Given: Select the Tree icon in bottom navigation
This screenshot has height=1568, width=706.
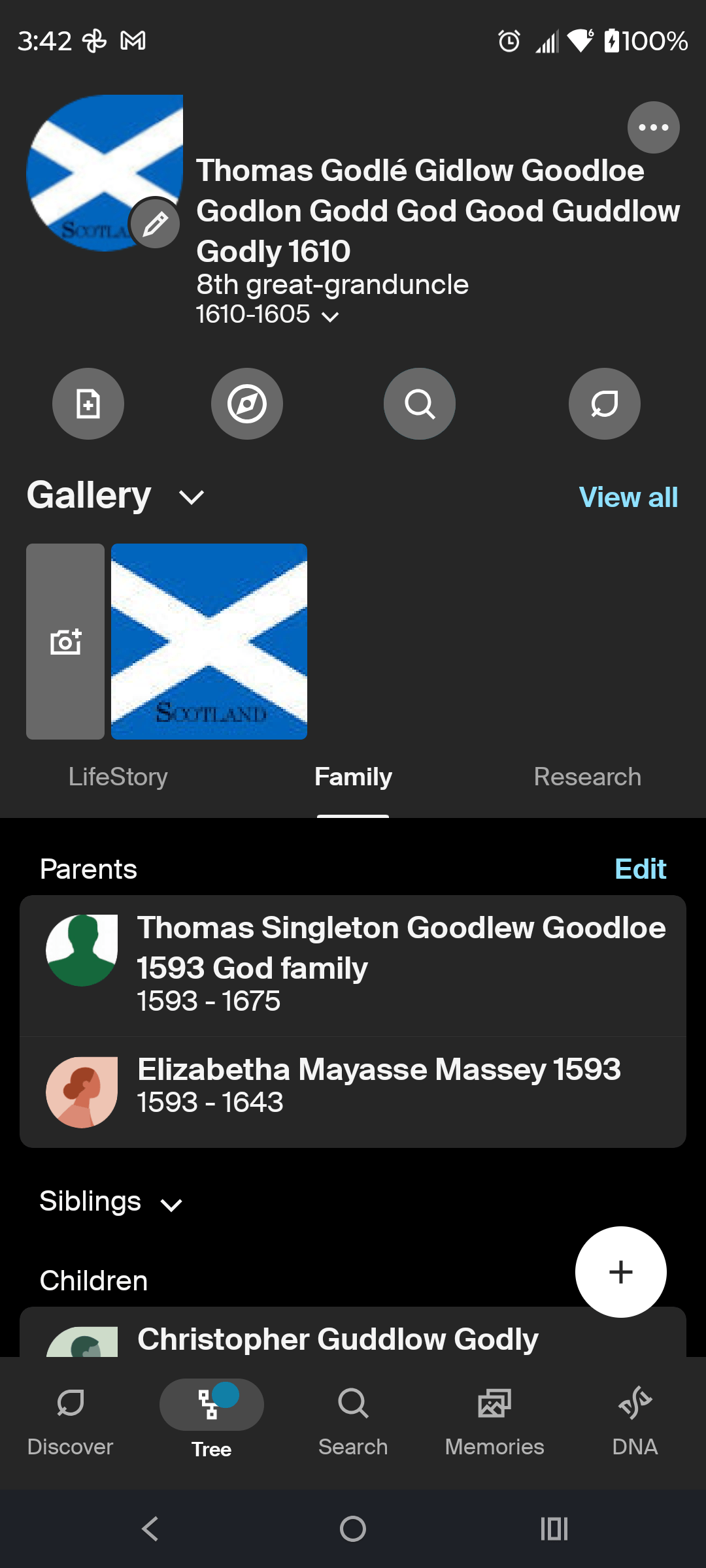Looking at the screenshot, I should click(x=211, y=1405).
